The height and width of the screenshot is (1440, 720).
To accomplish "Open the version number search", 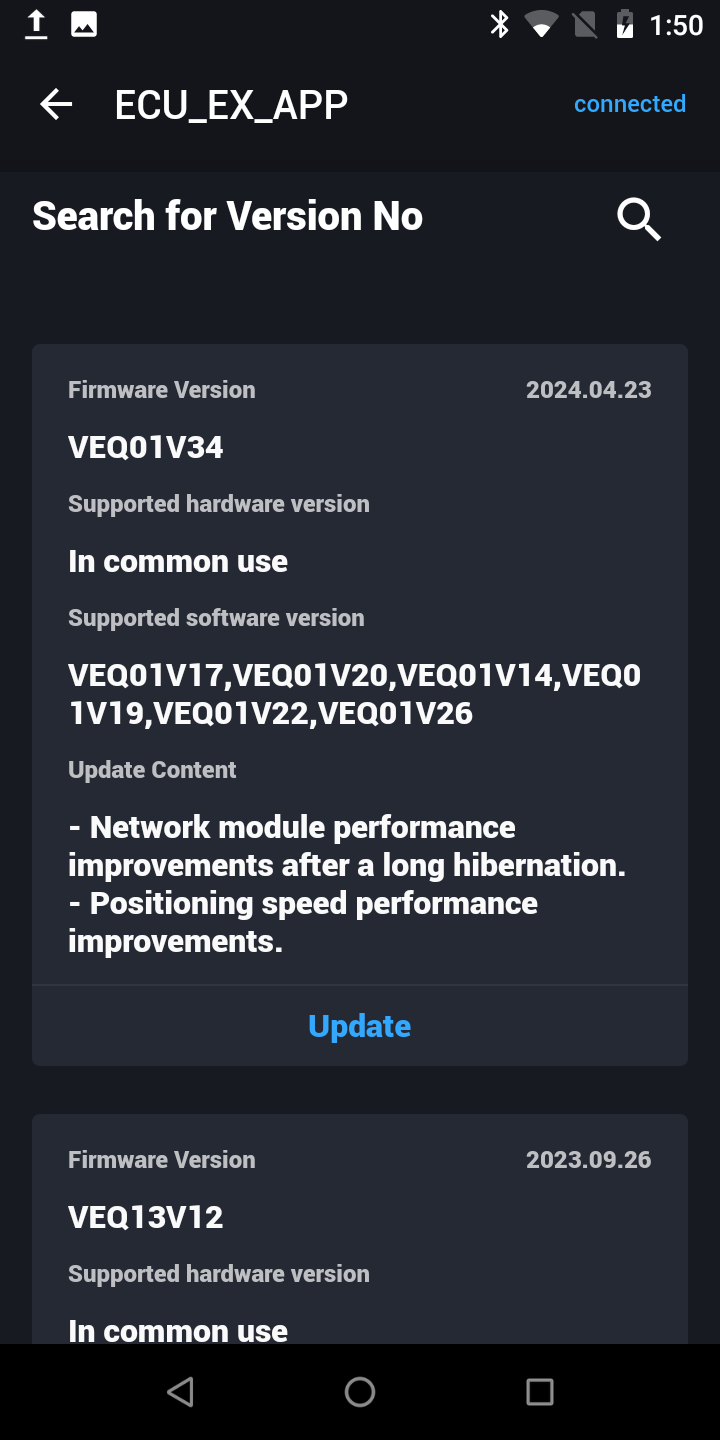I will tap(638, 218).
